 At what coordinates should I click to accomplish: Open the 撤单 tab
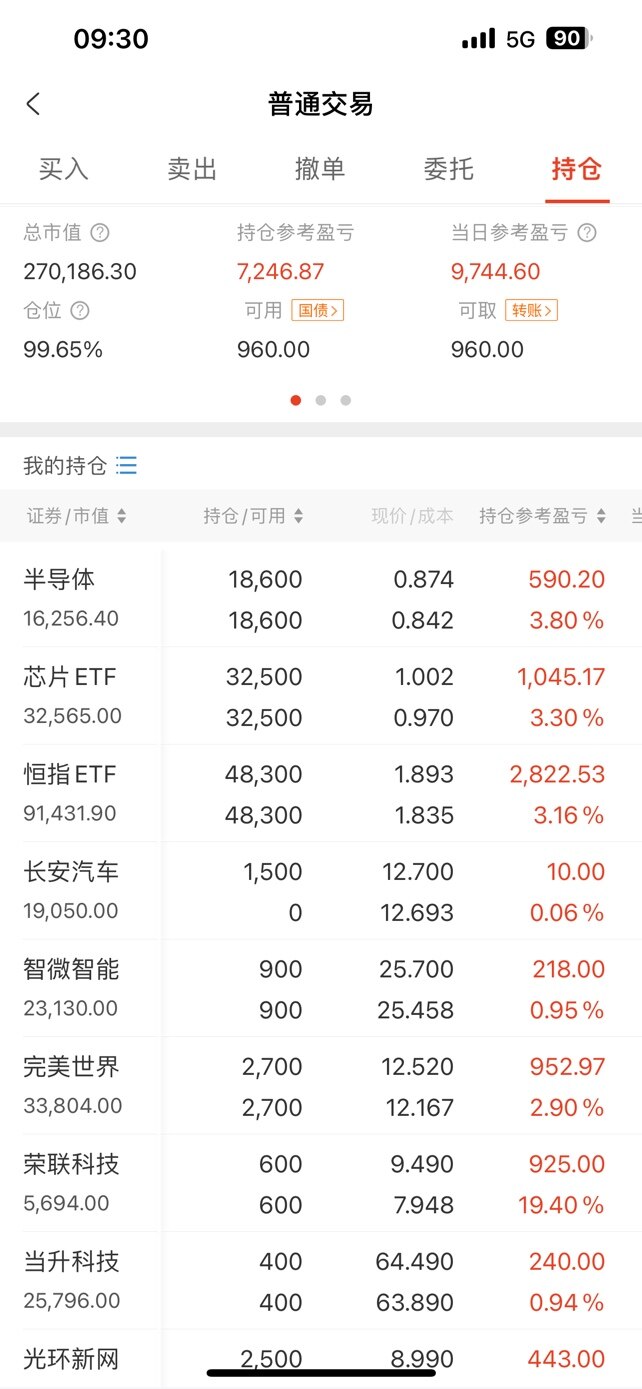(320, 169)
